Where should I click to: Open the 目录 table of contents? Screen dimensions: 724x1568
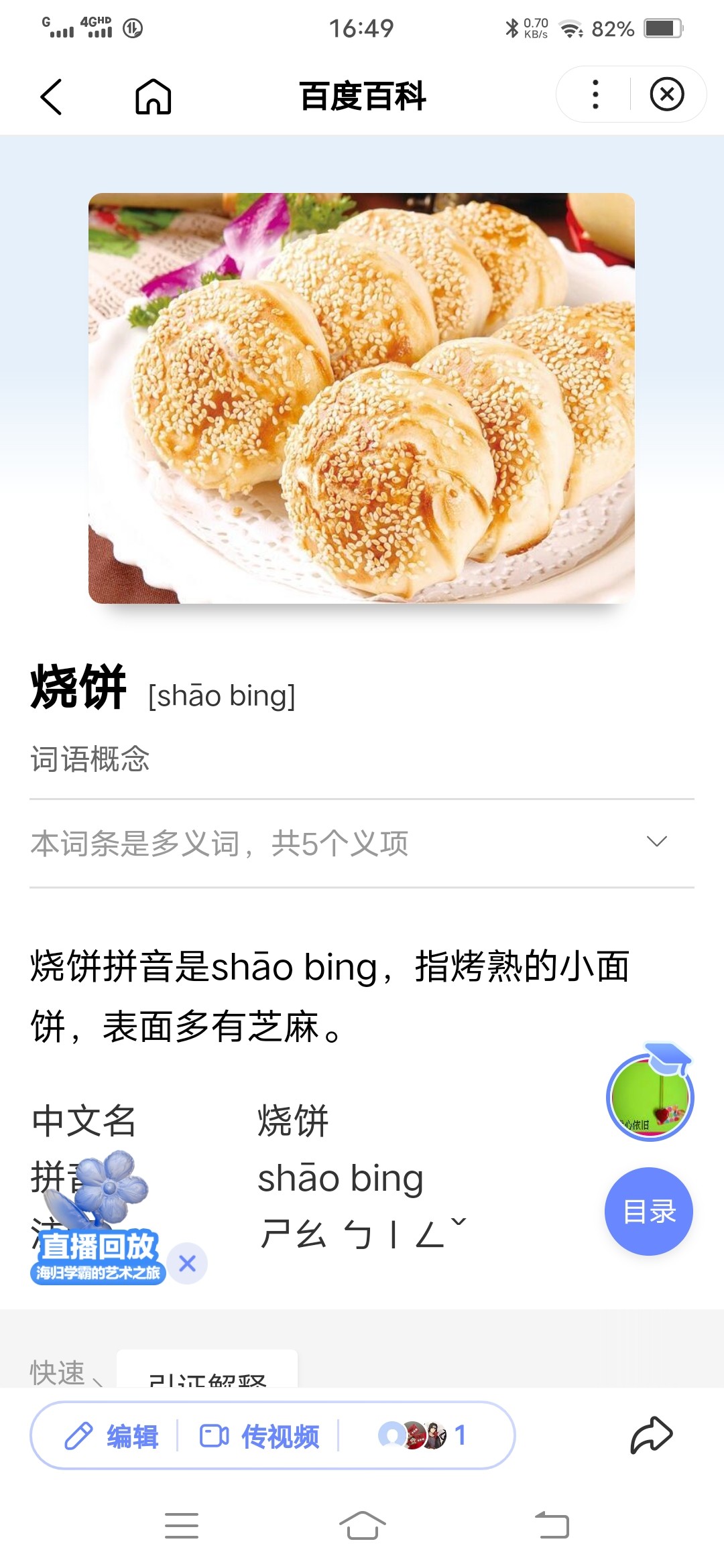coord(648,1211)
